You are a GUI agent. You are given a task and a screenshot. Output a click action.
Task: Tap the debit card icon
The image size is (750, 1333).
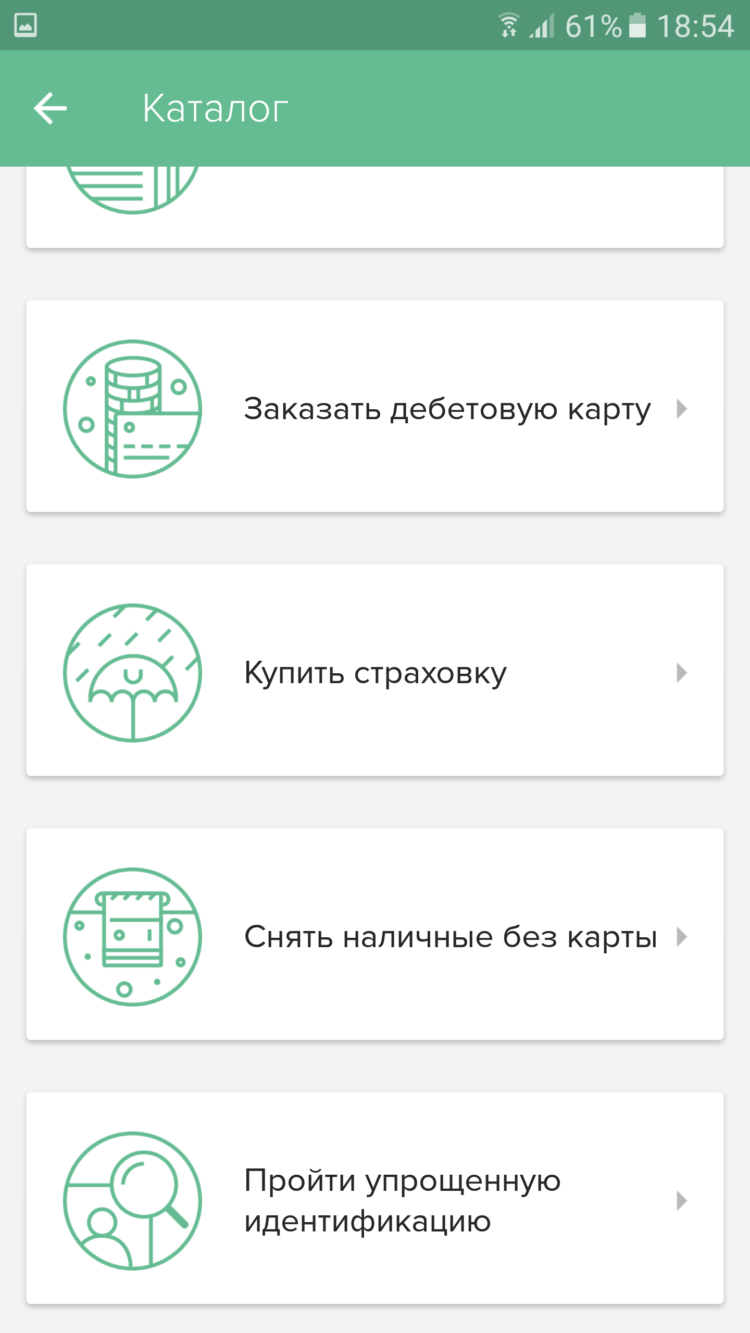coord(132,408)
